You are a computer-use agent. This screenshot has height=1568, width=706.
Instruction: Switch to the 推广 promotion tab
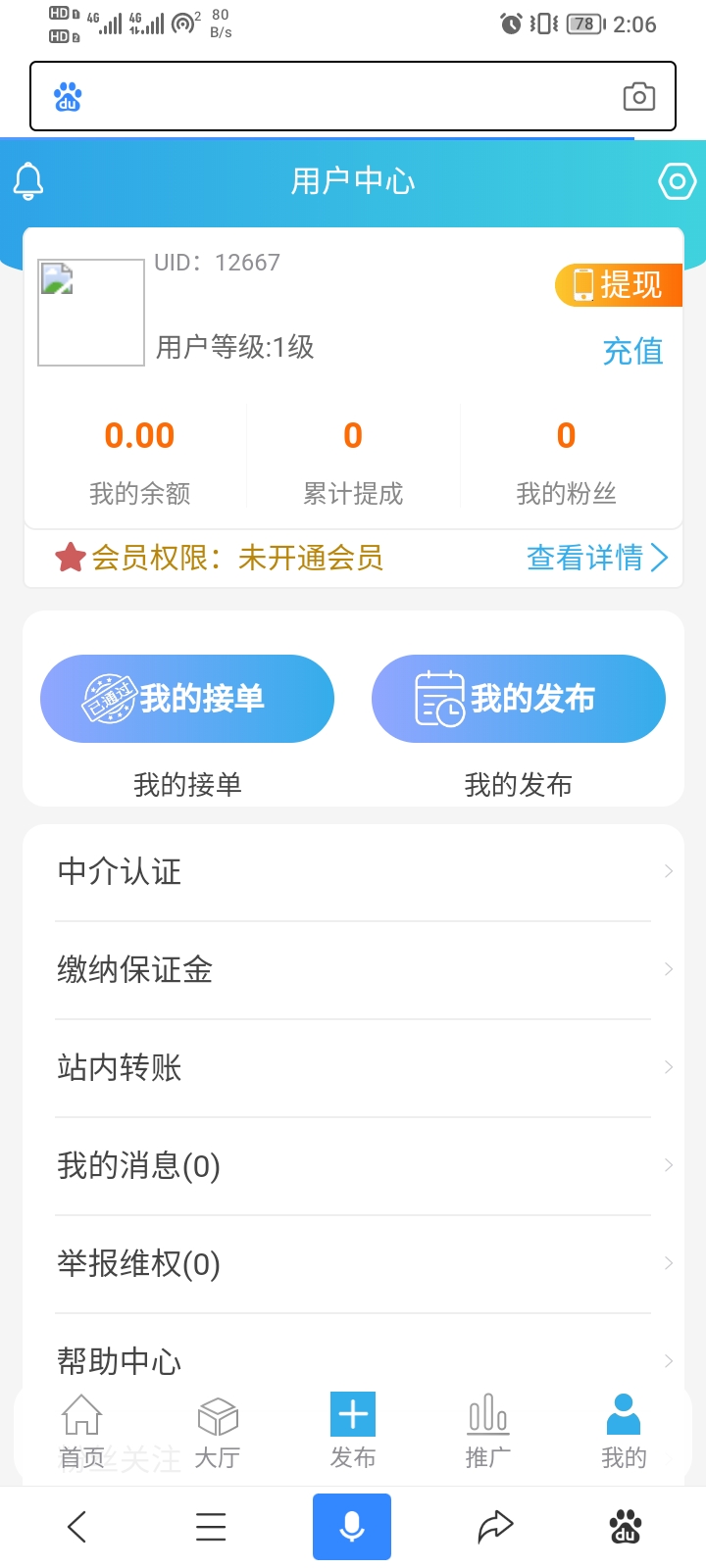tap(488, 1431)
